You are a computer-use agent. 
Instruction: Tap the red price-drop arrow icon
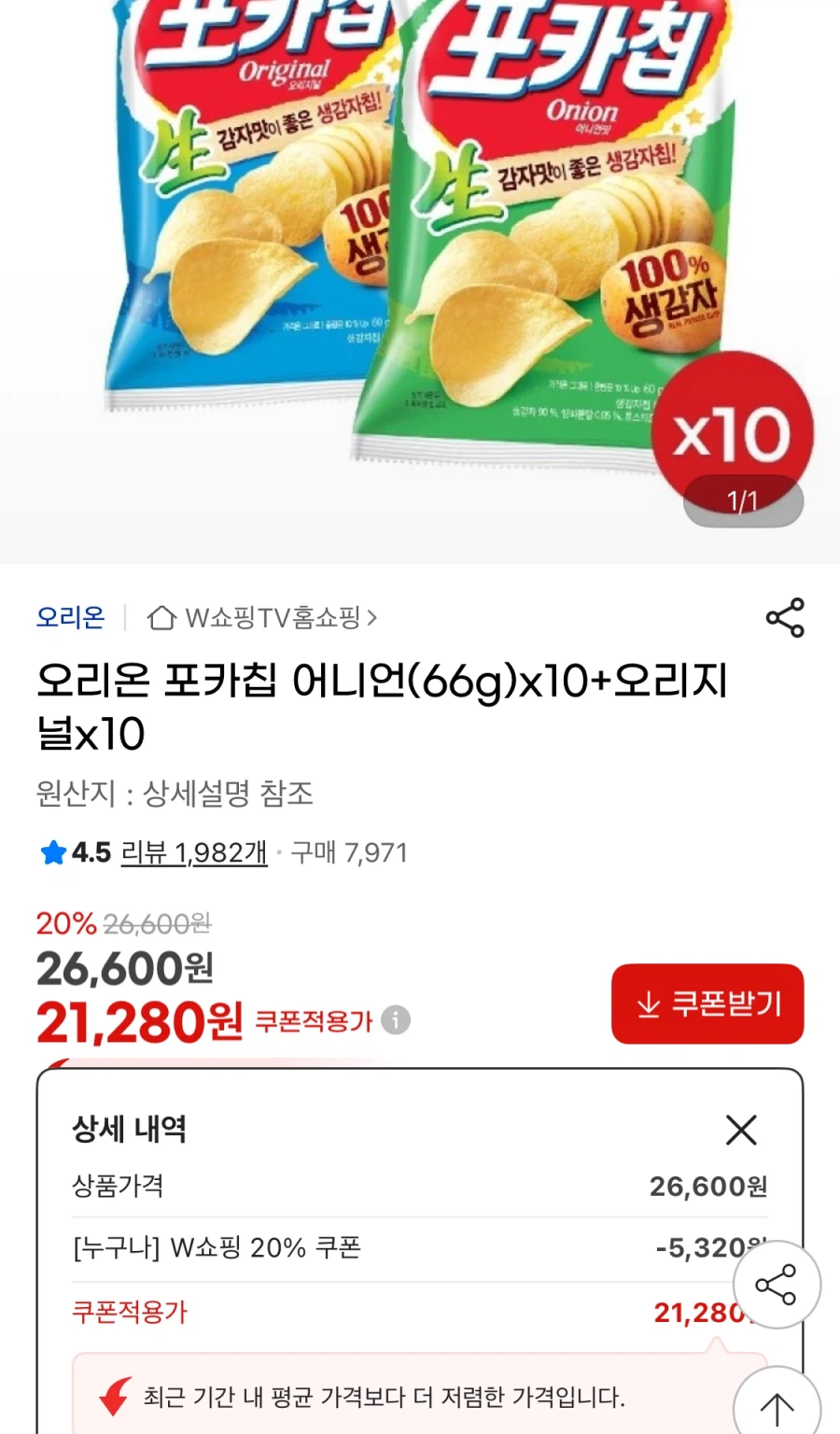[x=115, y=1398]
